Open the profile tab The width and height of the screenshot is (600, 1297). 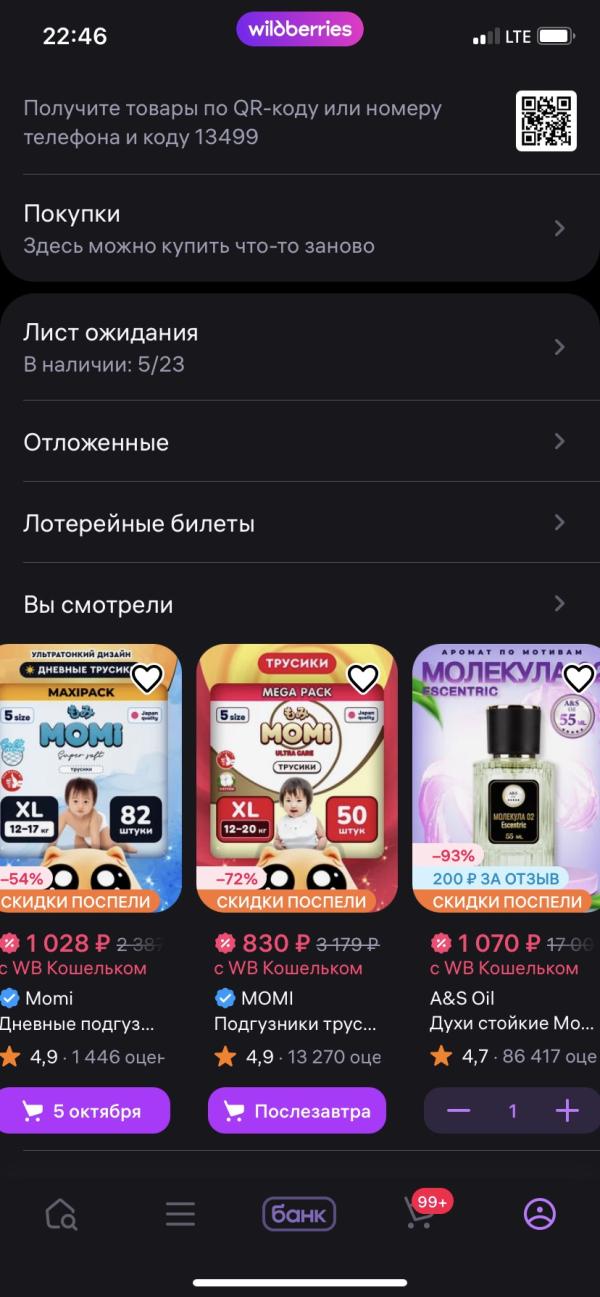click(539, 1215)
